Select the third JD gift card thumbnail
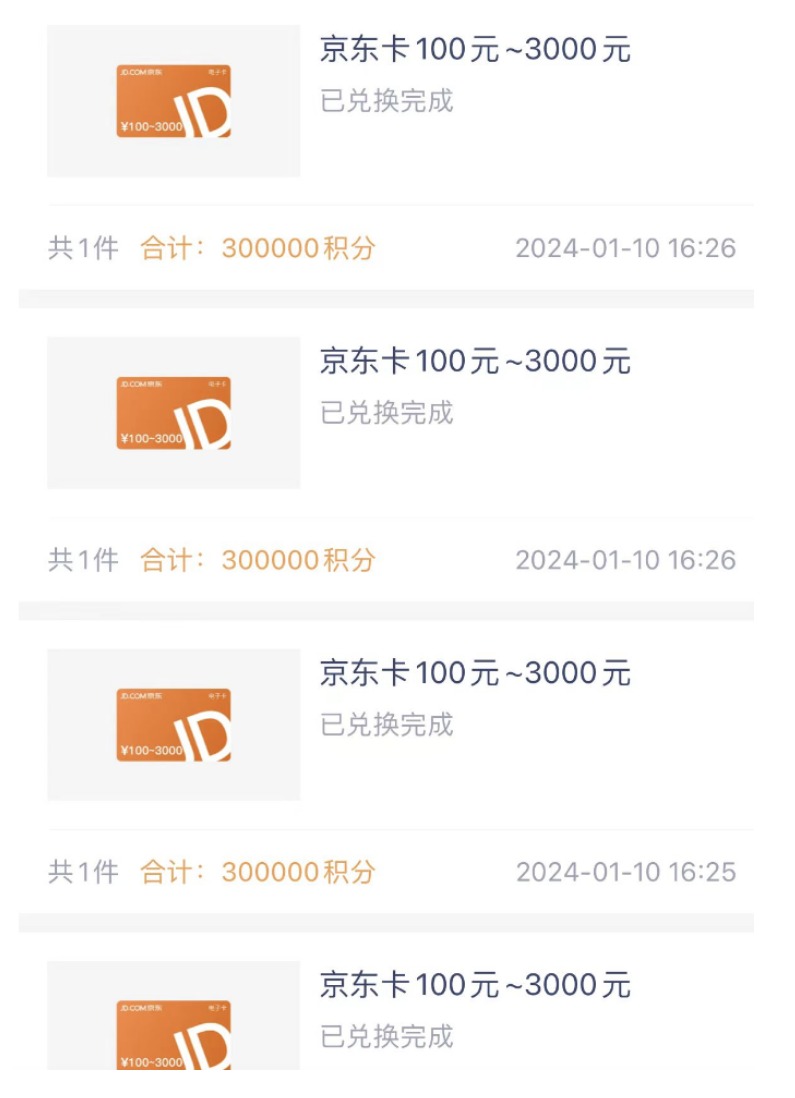The image size is (795, 1098). (172, 725)
